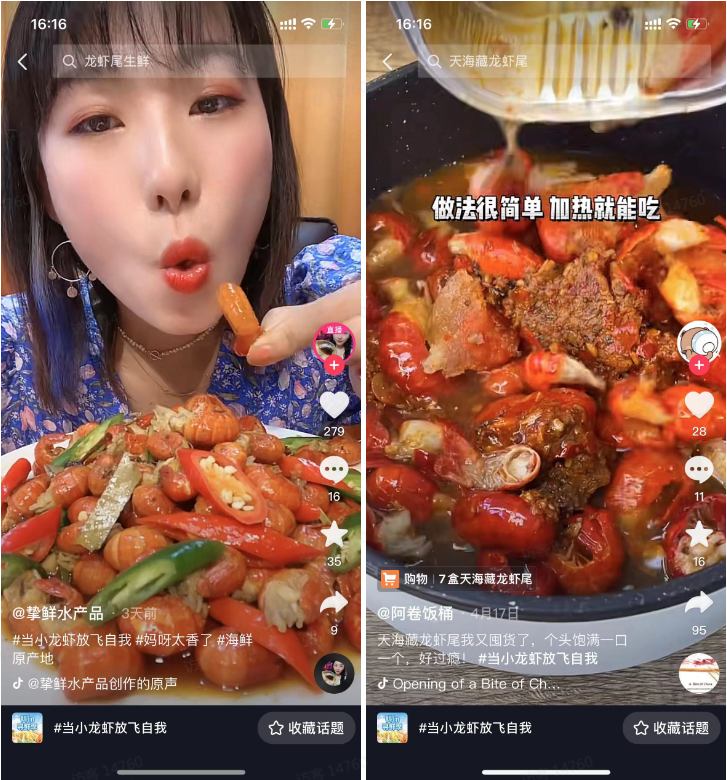Go back from the 龙虾尾生鲜 search video
This screenshot has width=727, height=780.
(x=23, y=62)
